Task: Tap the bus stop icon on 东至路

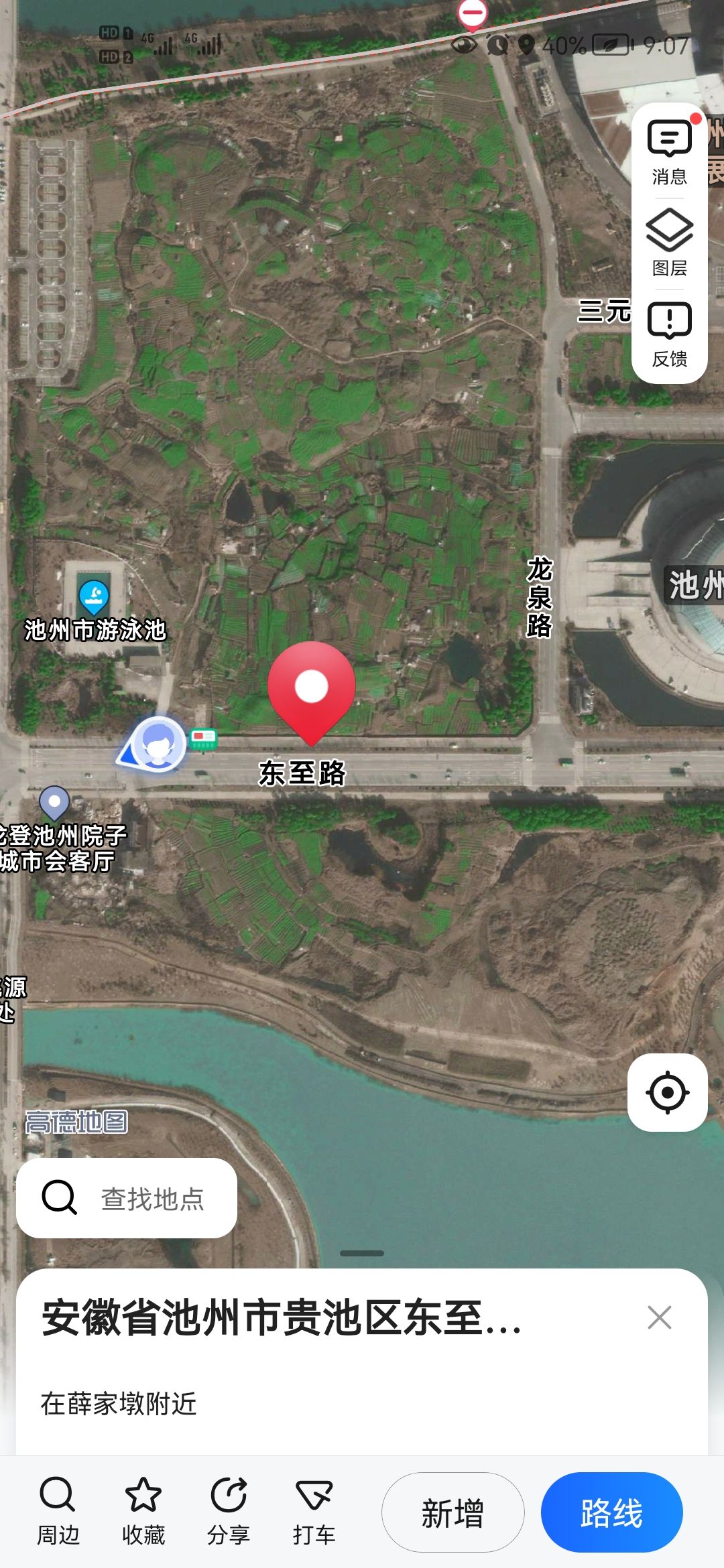Action: [x=202, y=738]
